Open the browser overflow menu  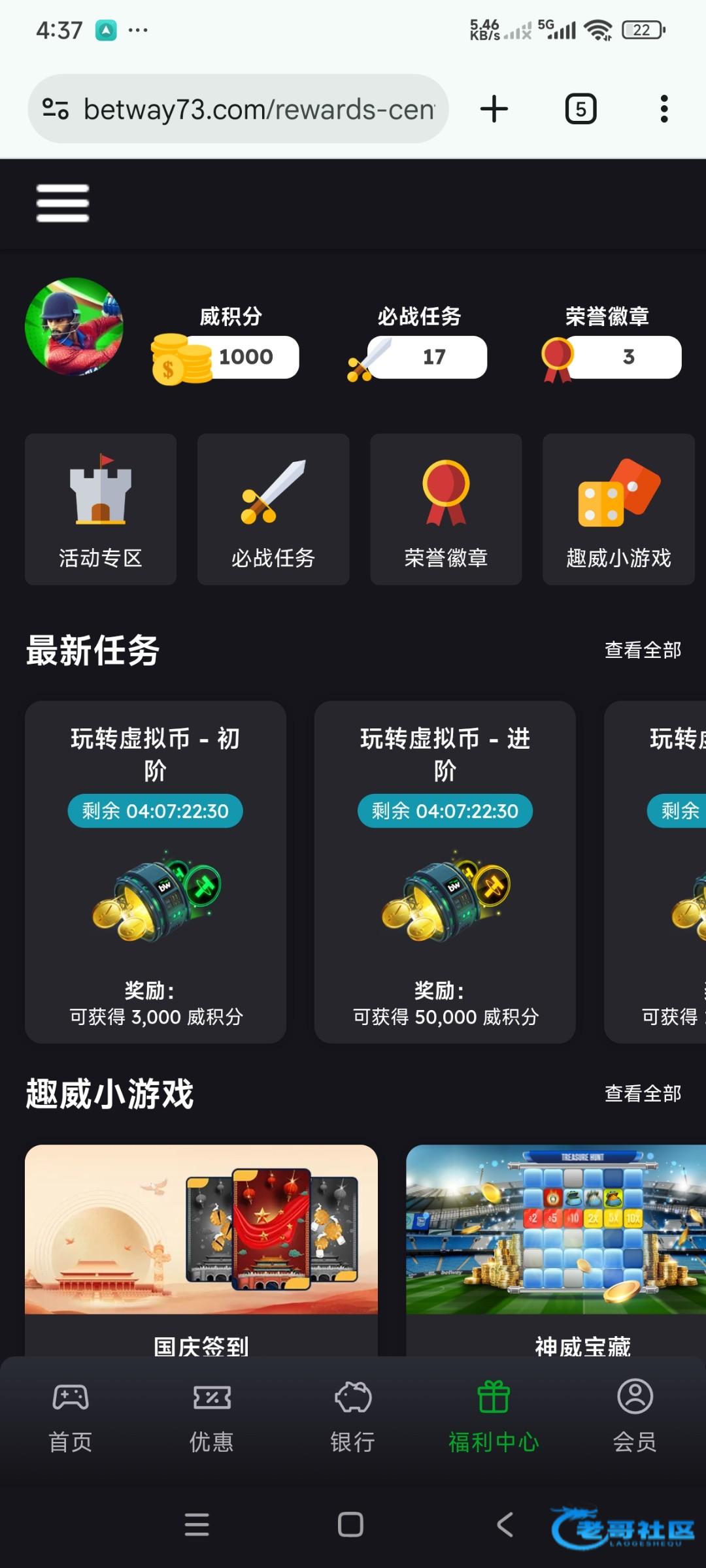point(664,109)
